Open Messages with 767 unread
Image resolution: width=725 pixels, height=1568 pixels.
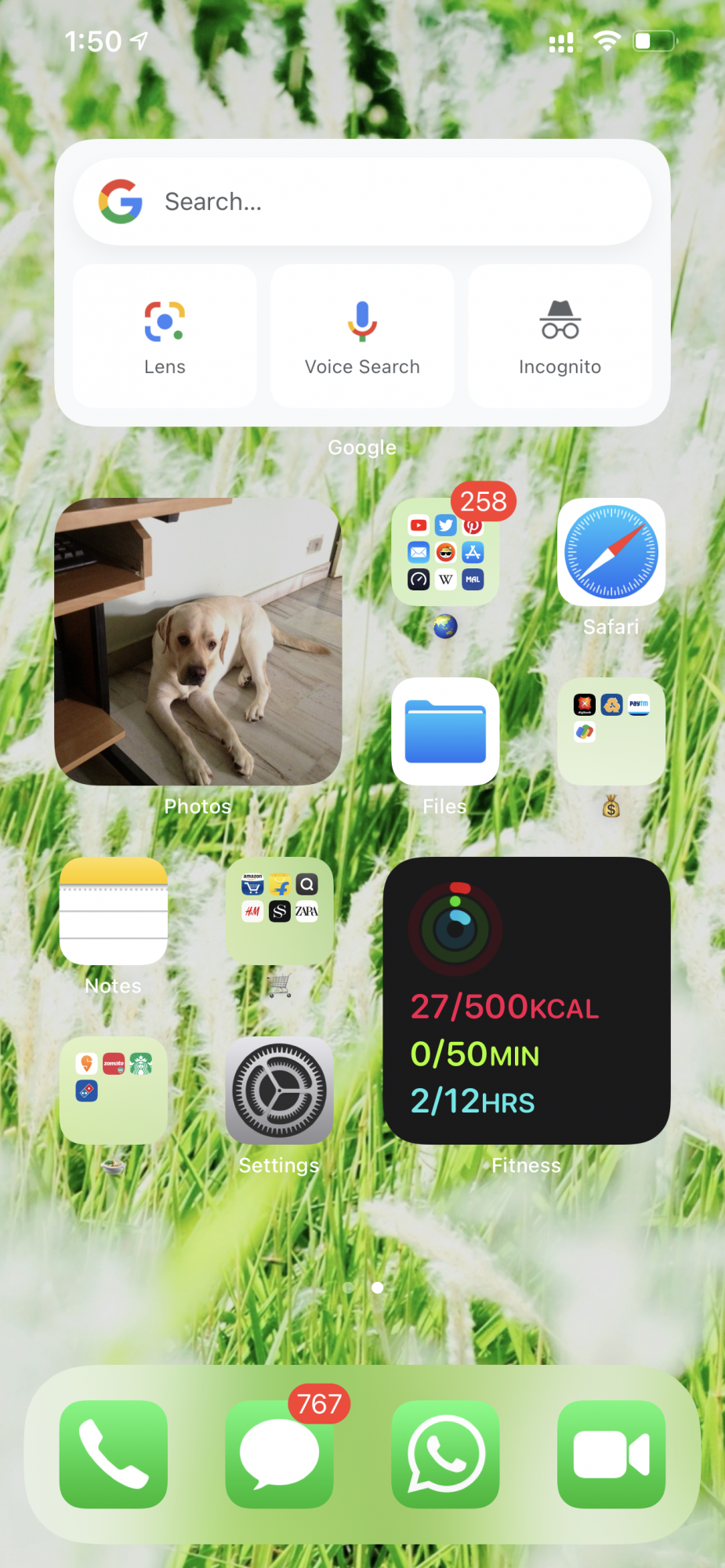coord(279,1454)
